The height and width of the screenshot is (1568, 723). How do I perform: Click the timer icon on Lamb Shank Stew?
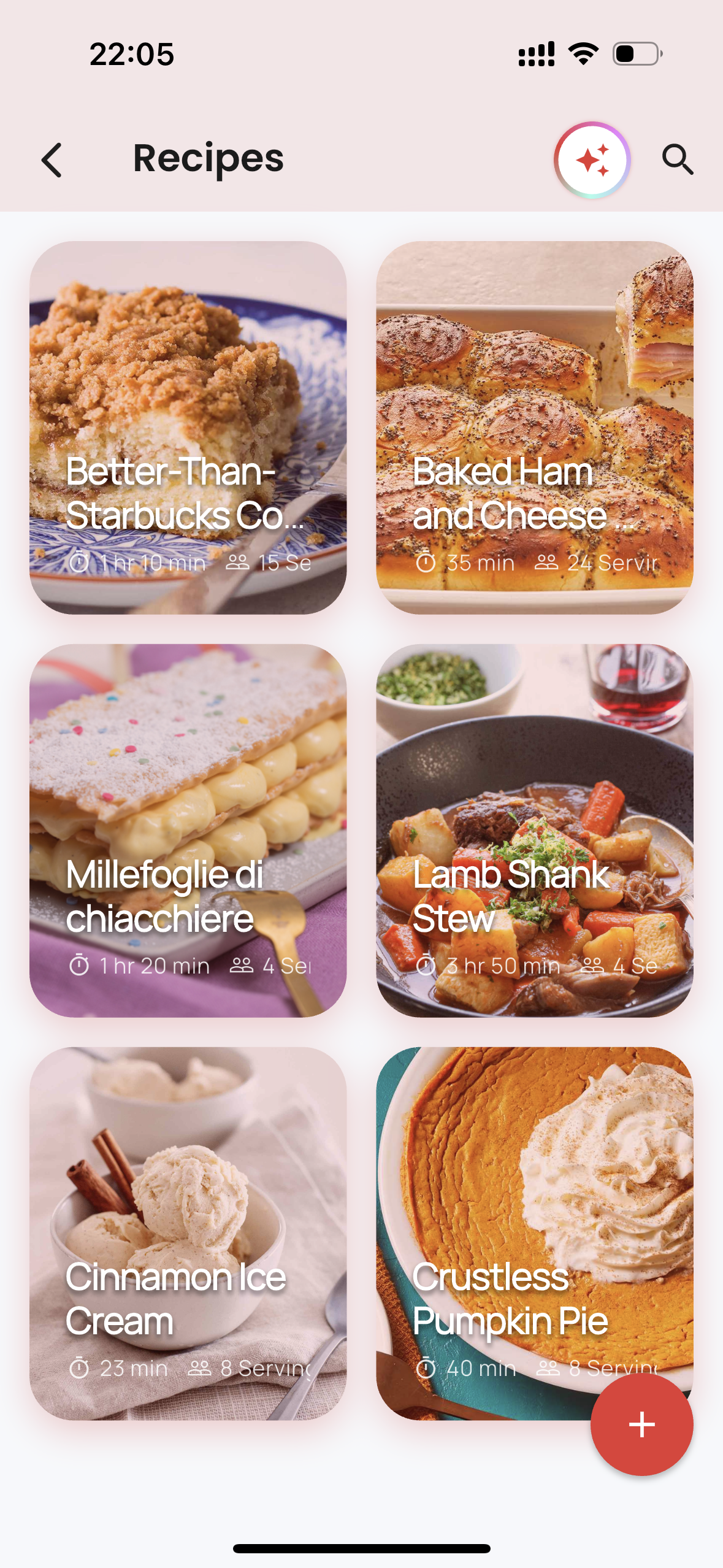[x=426, y=965]
